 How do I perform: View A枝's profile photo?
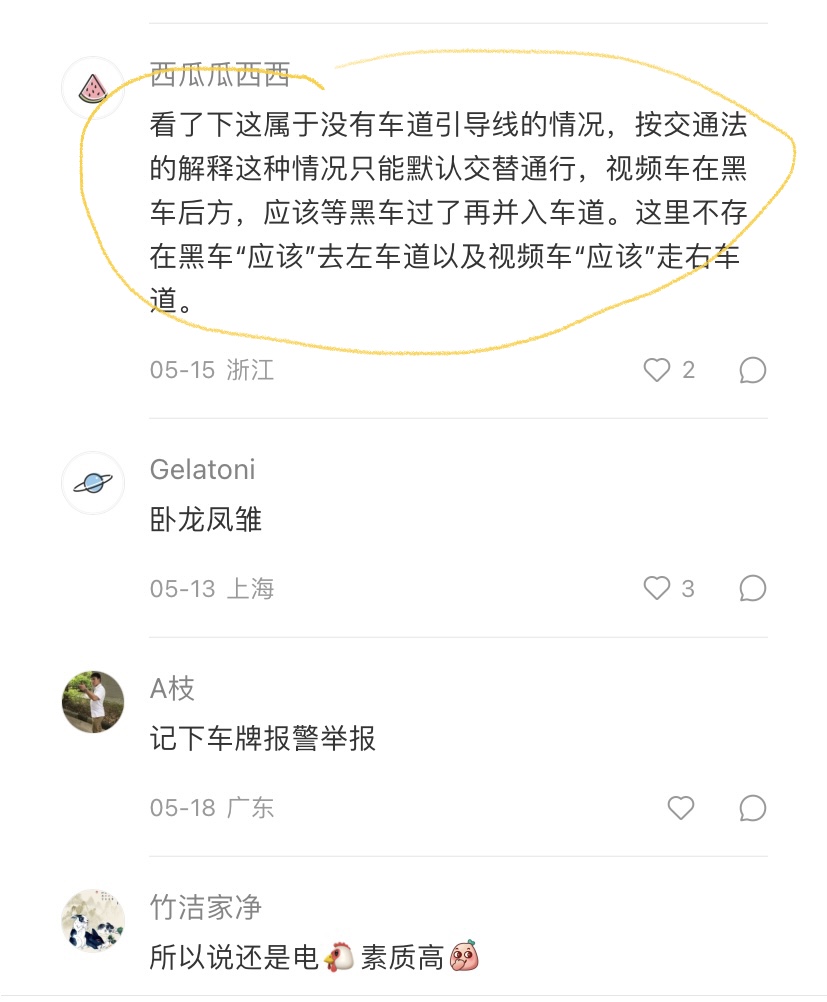(93, 701)
